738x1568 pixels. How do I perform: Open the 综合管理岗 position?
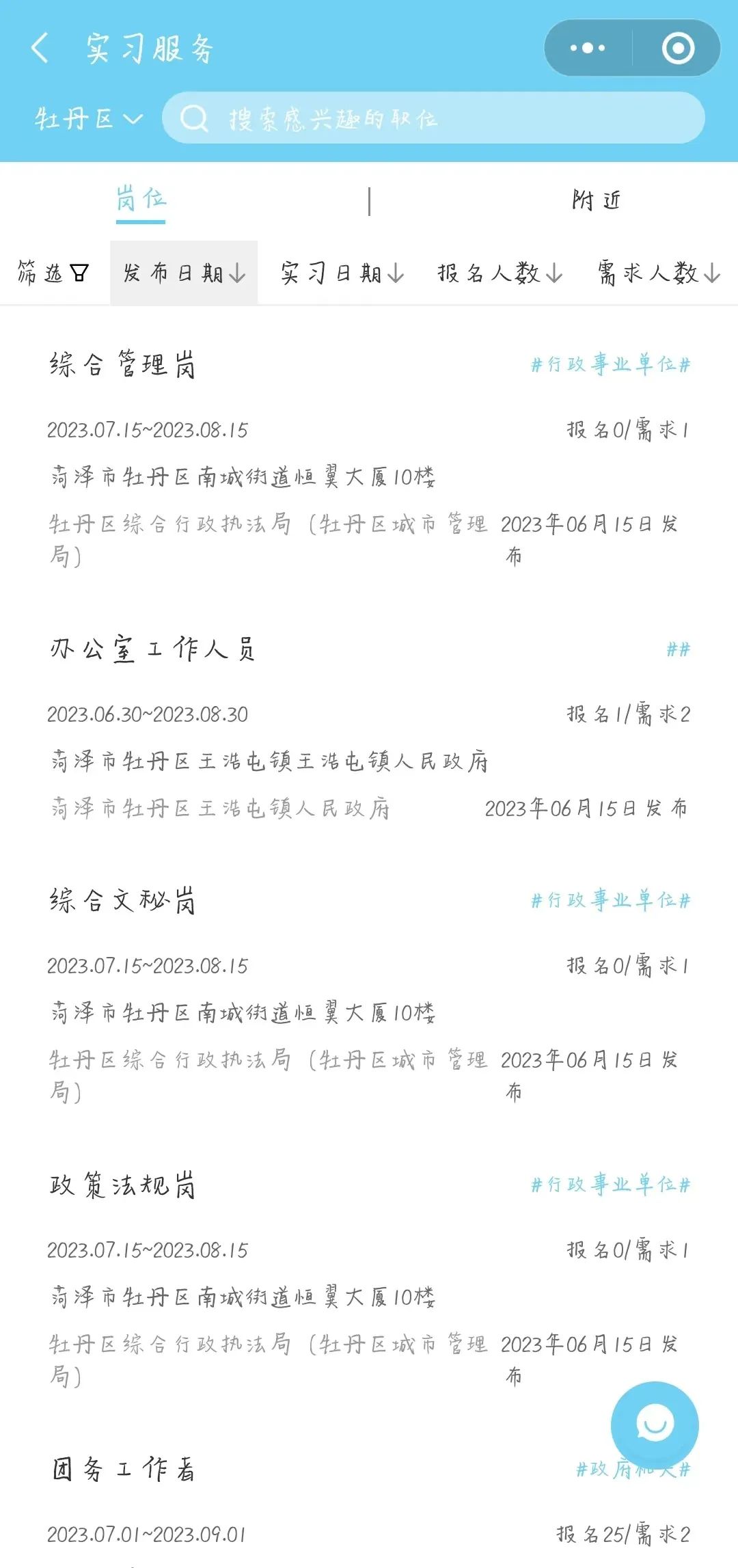[123, 364]
